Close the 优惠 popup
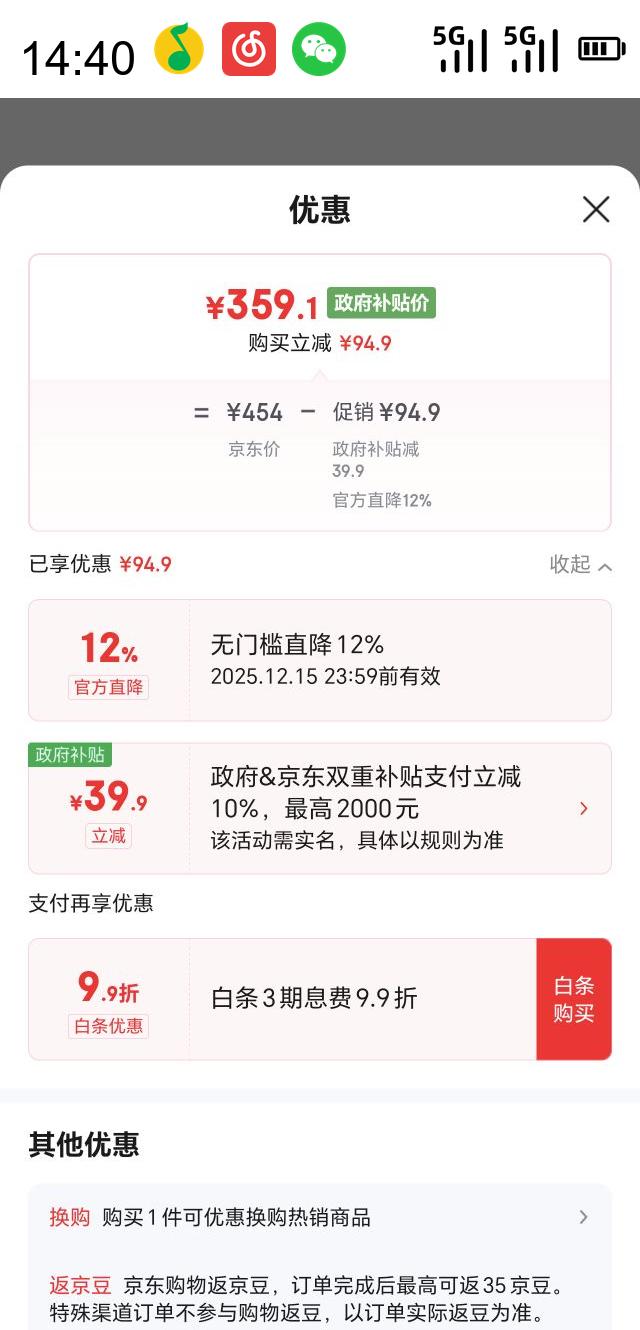The image size is (640, 1330). click(x=596, y=209)
